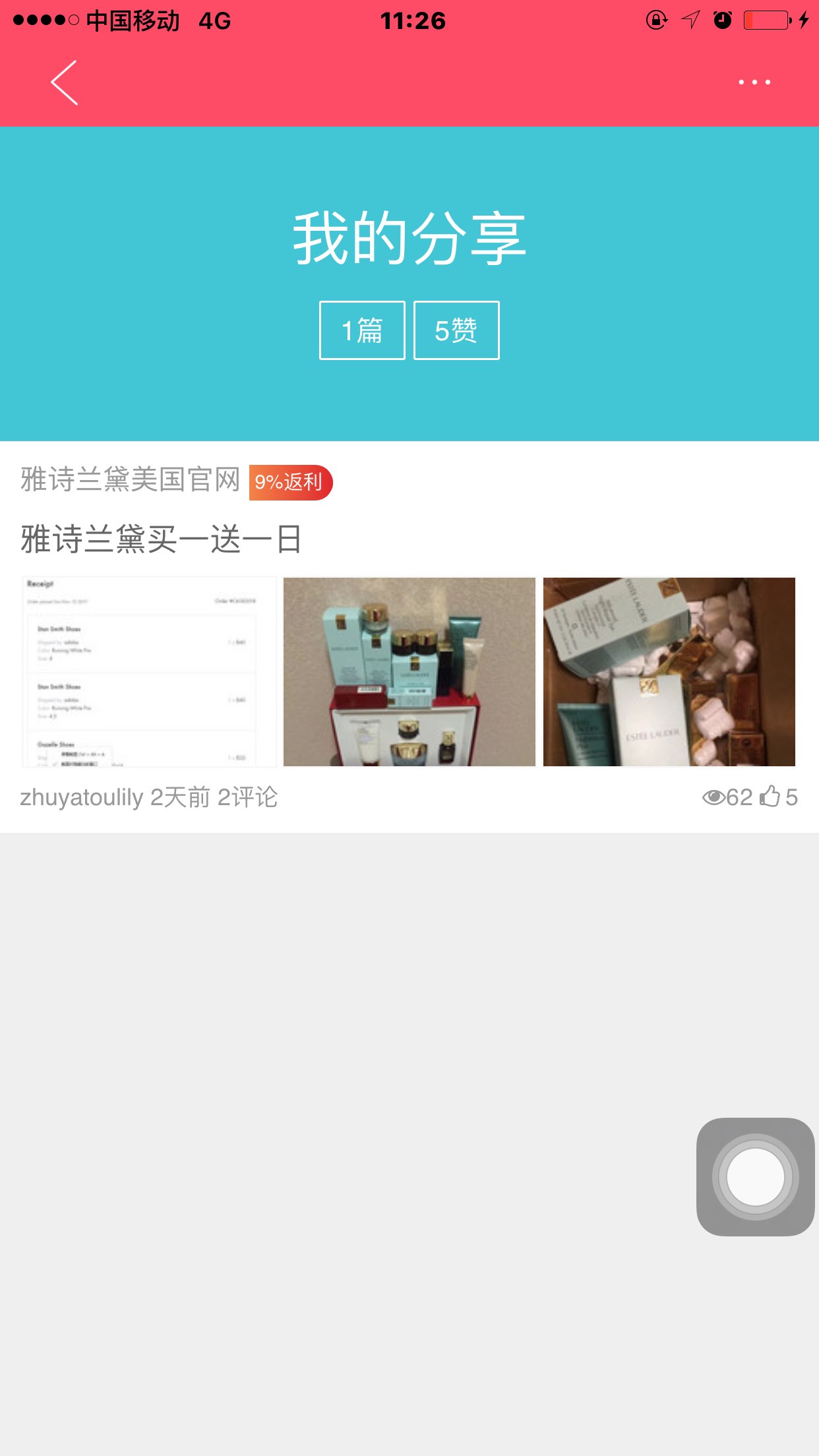Viewport: 819px width, 1456px height.
Task: Tap the 1篇 posts count button
Action: tap(362, 330)
